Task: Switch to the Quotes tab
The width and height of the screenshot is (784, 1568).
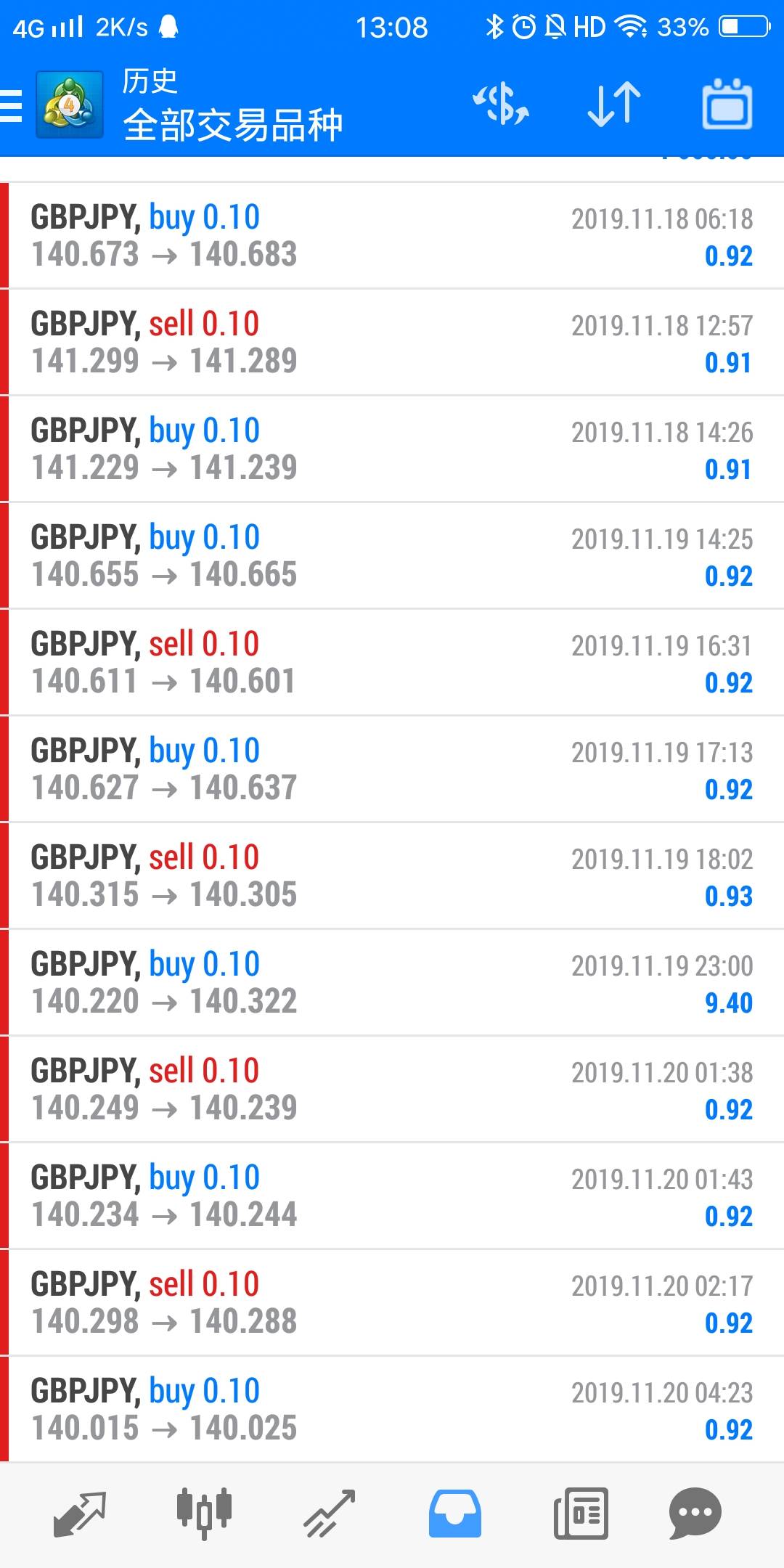Action: [x=80, y=1514]
